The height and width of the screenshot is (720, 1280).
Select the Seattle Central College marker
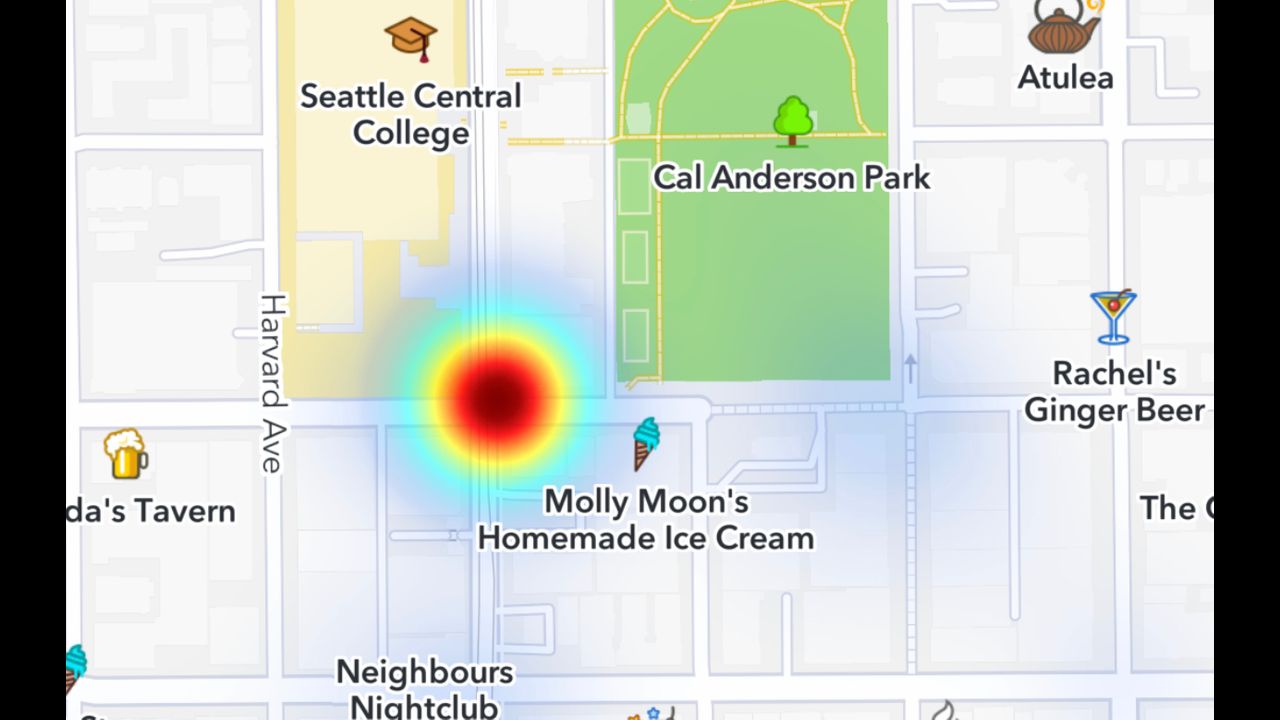[411, 39]
